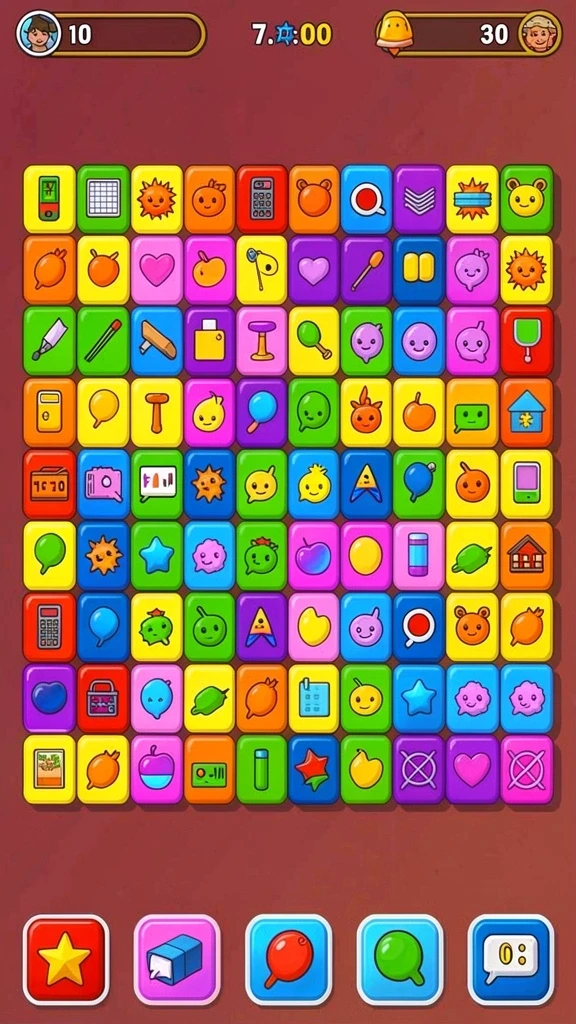Image resolution: width=576 pixels, height=1024 pixels.
Task: Tap the red house tile
Action: click(x=526, y=554)
